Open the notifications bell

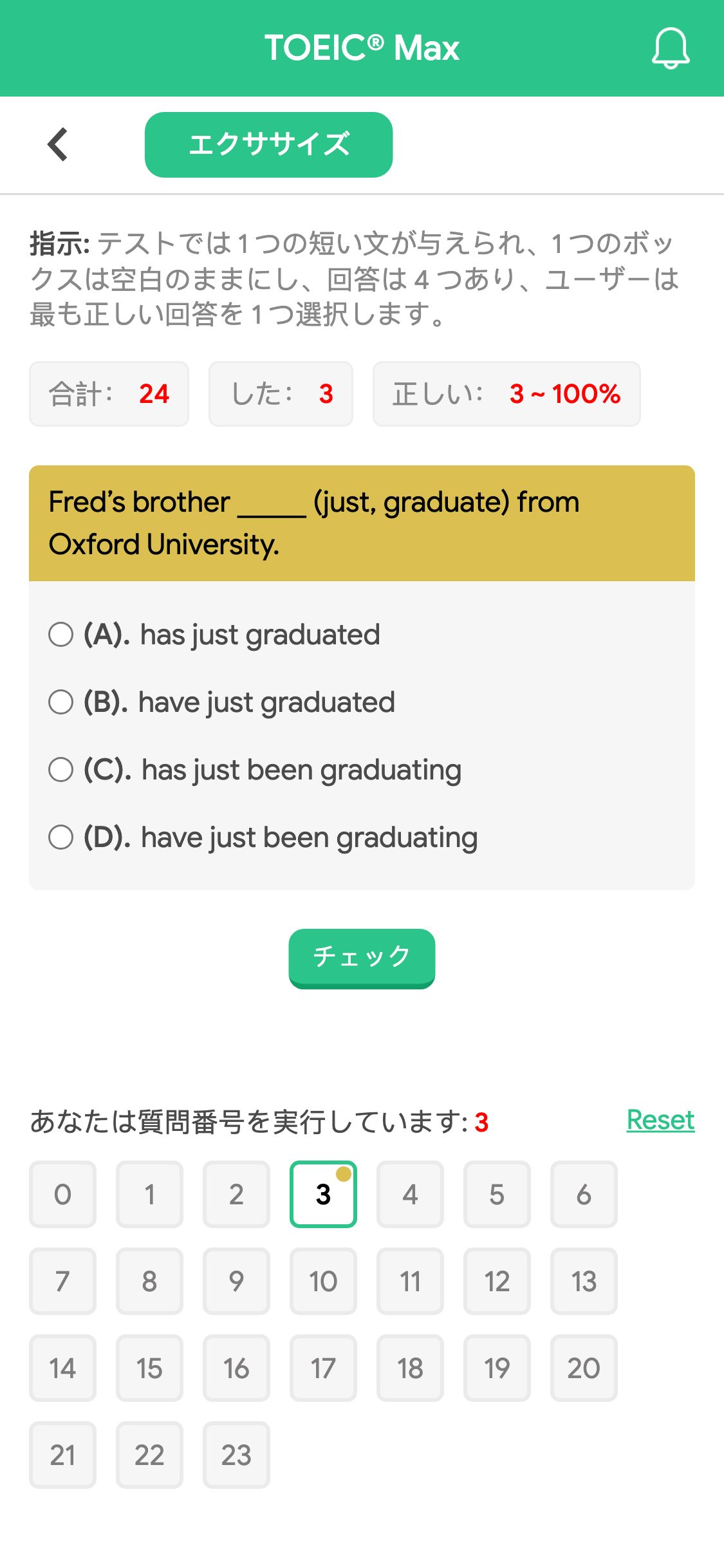671,48
